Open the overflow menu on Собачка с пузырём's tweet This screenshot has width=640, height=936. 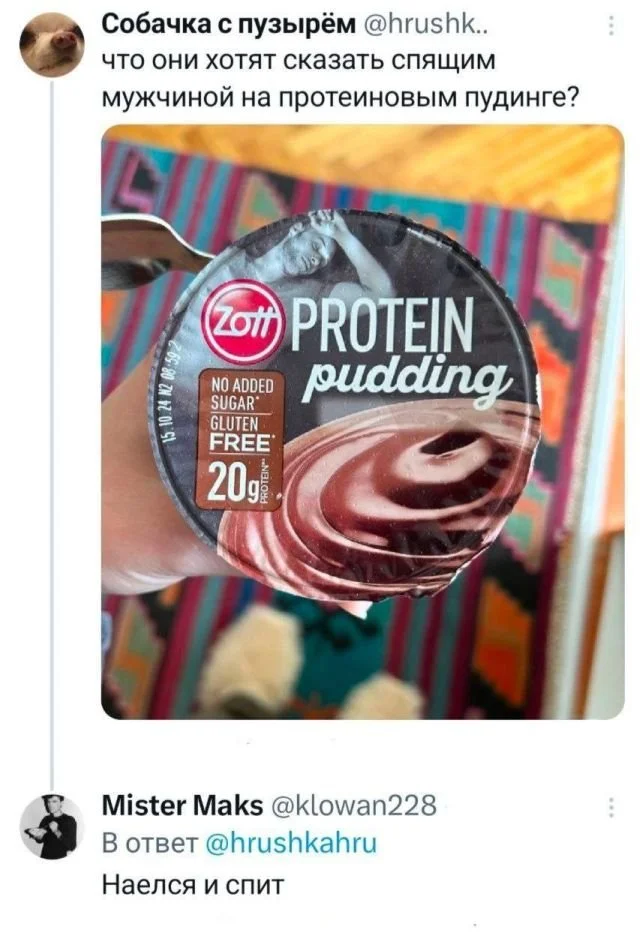610,30
